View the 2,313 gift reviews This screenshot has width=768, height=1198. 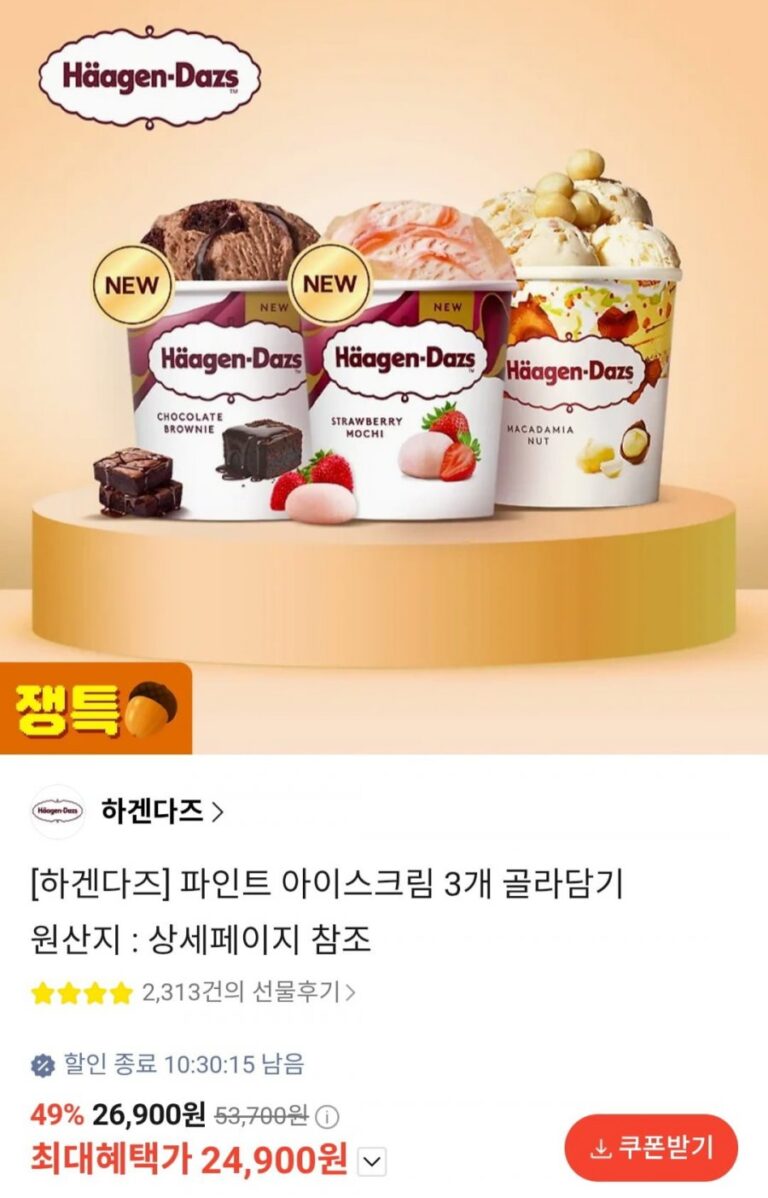[248, 992]
